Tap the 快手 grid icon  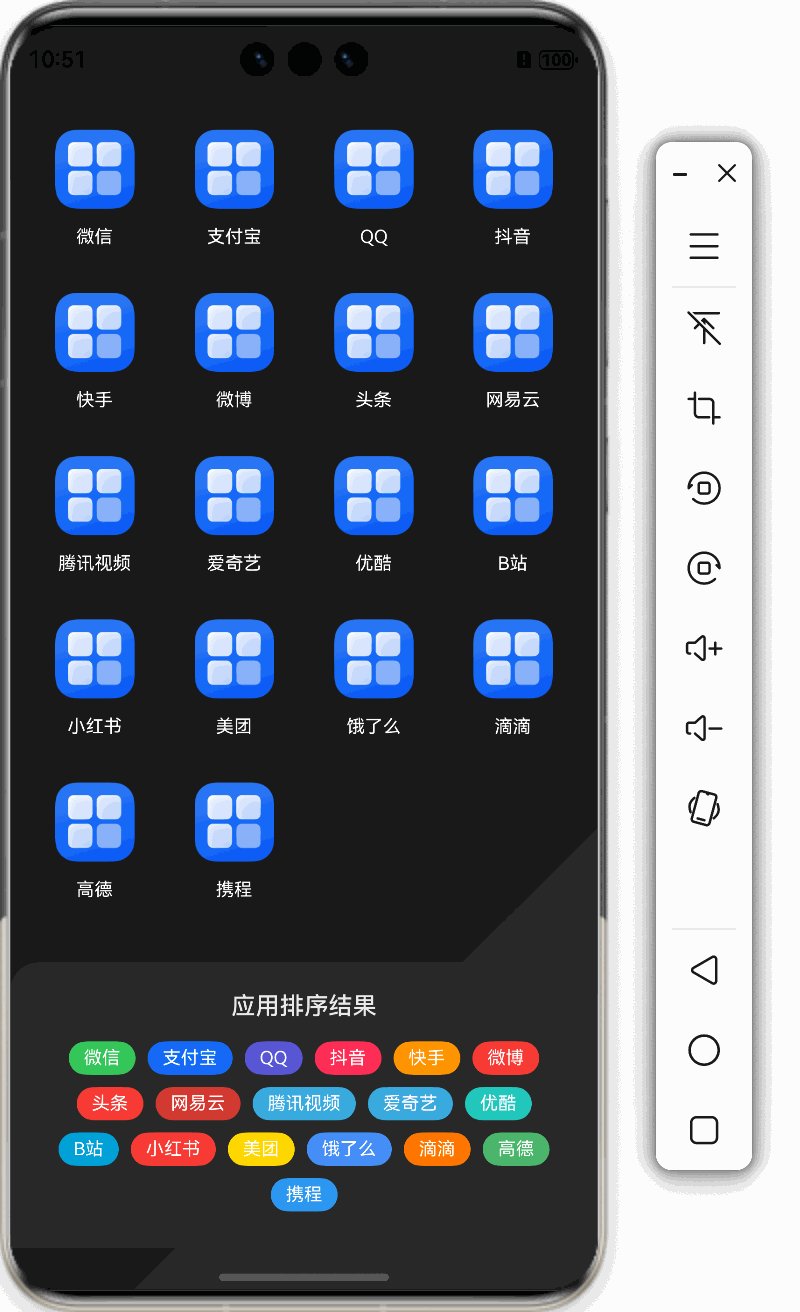(x=95, y=332)
